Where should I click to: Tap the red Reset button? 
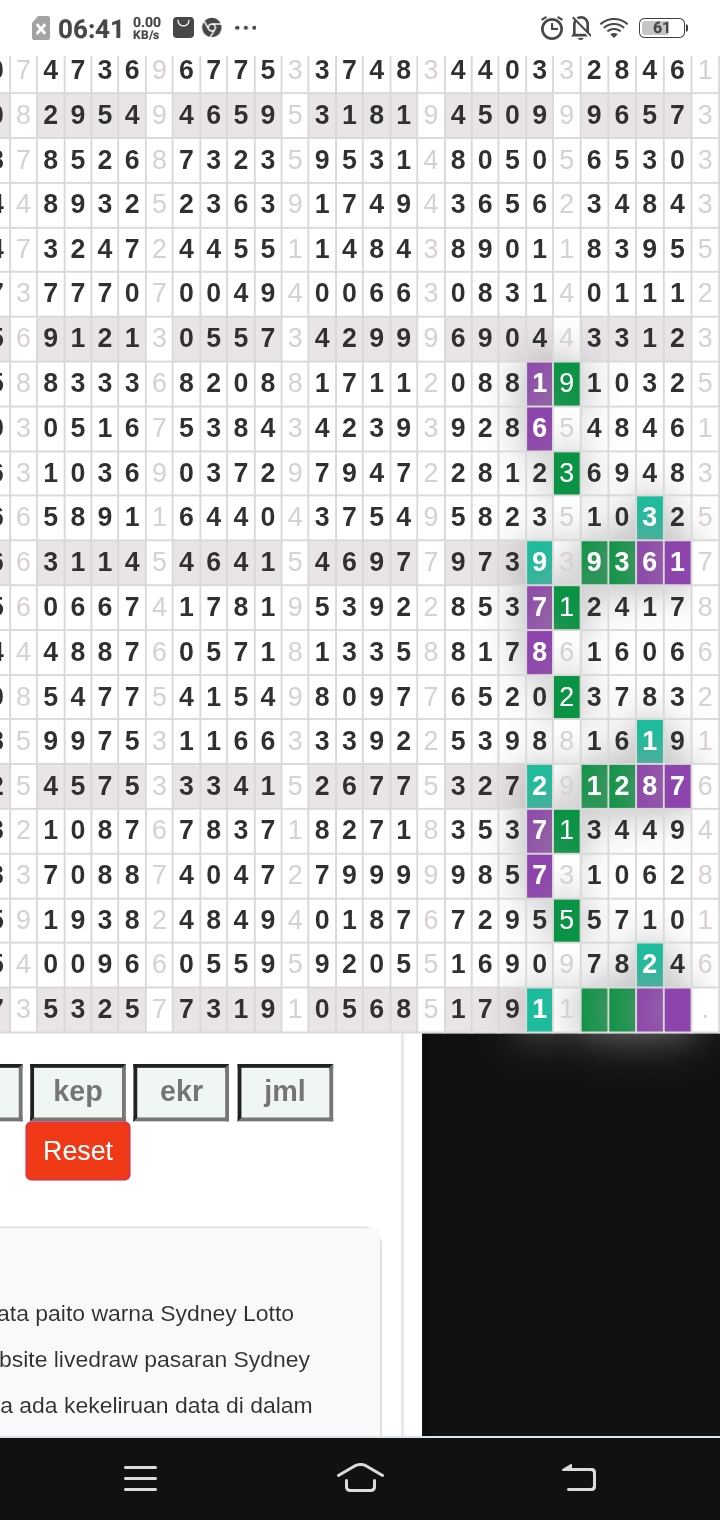click(78, 1151)
